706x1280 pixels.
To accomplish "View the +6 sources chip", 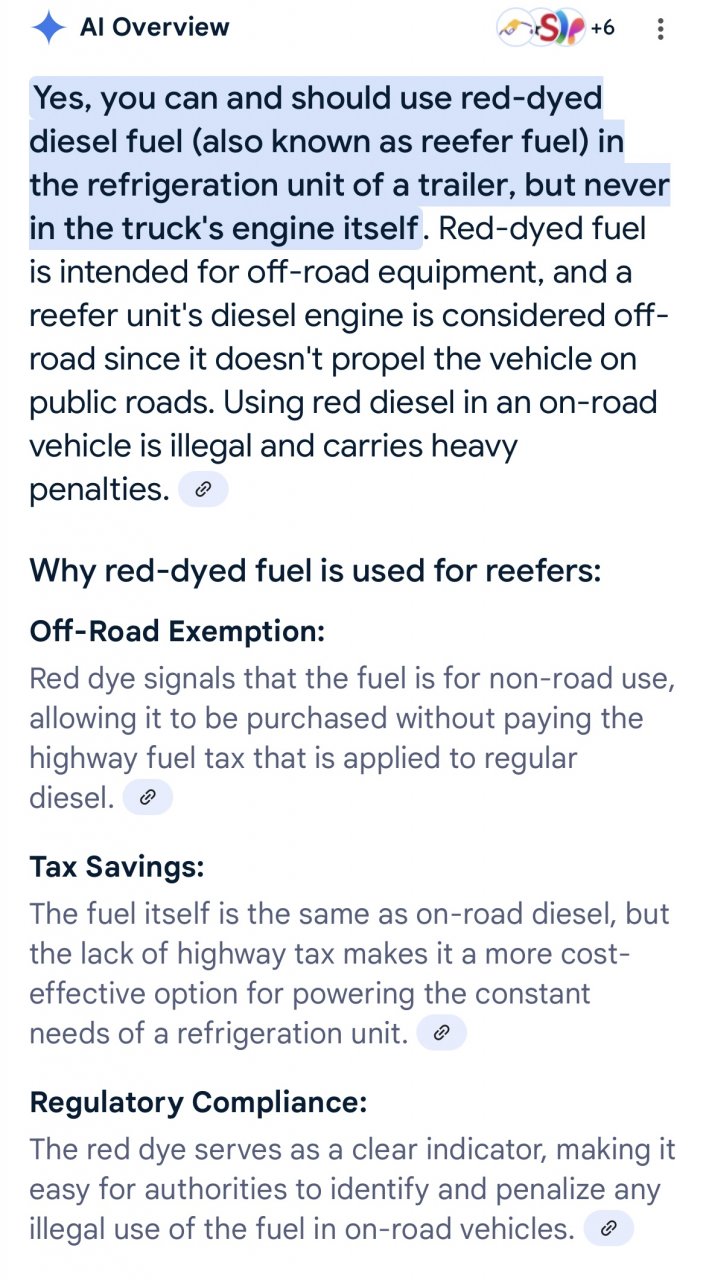I will click(558, 29).
